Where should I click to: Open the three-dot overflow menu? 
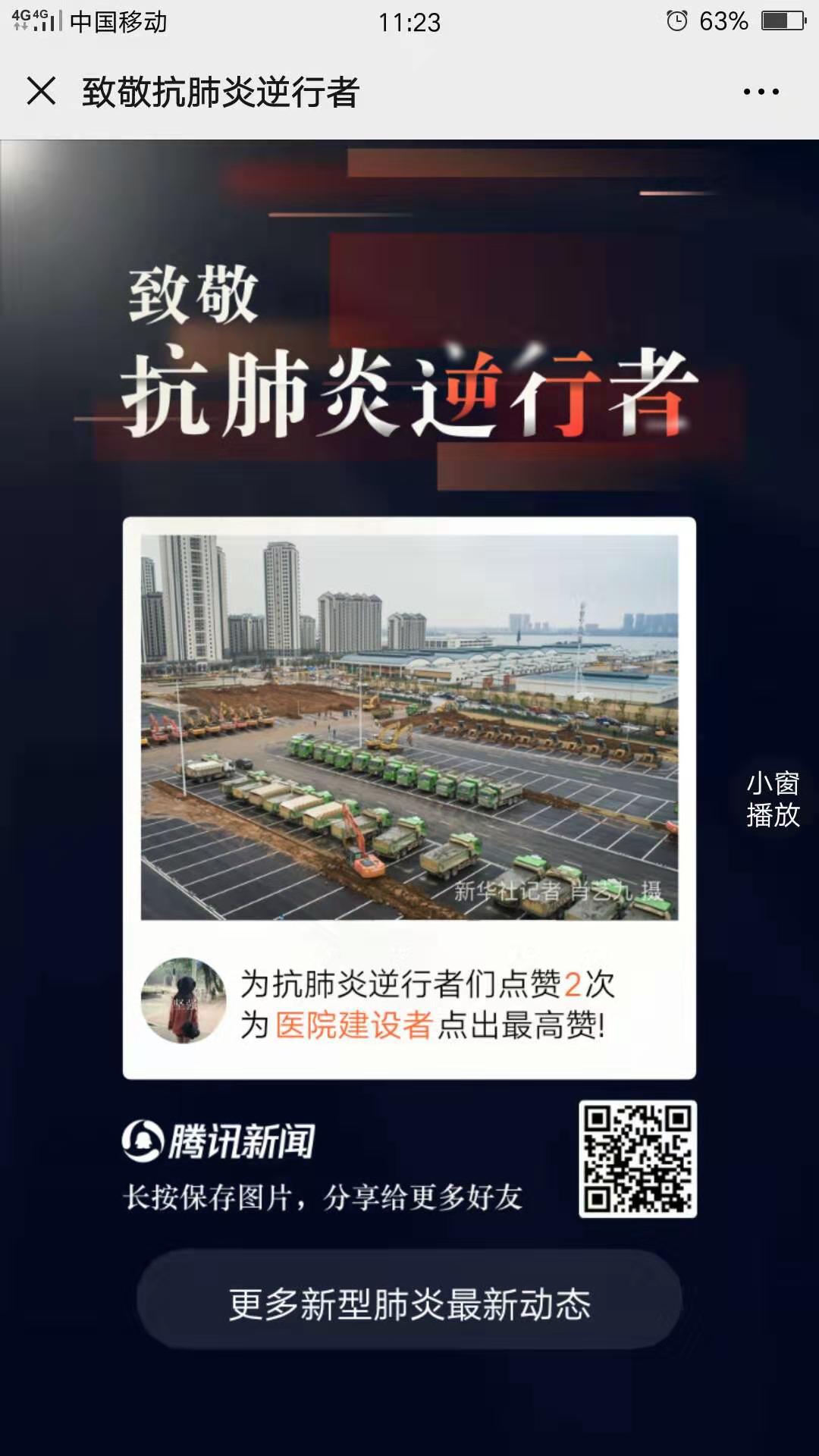coord(761,92)
